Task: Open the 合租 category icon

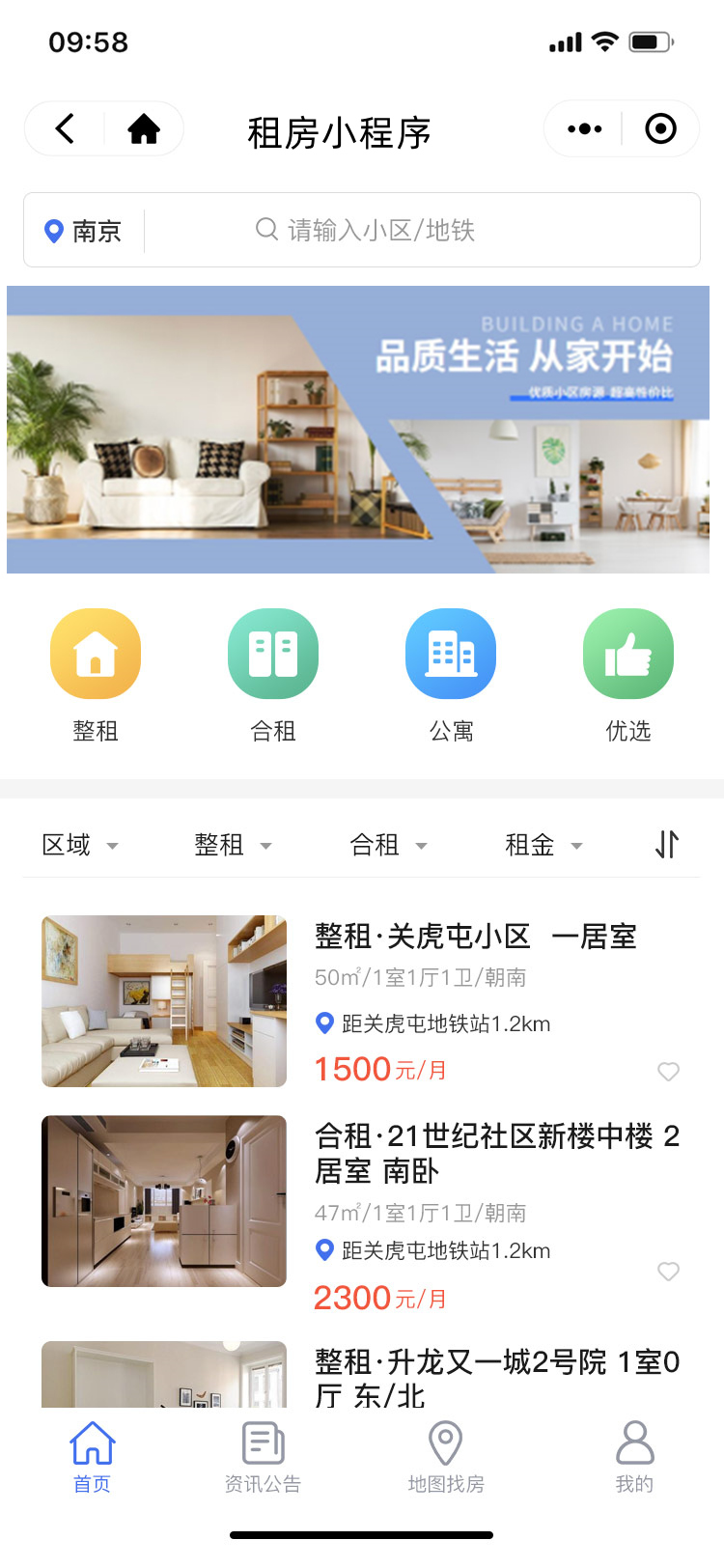Action: point(273,654)
